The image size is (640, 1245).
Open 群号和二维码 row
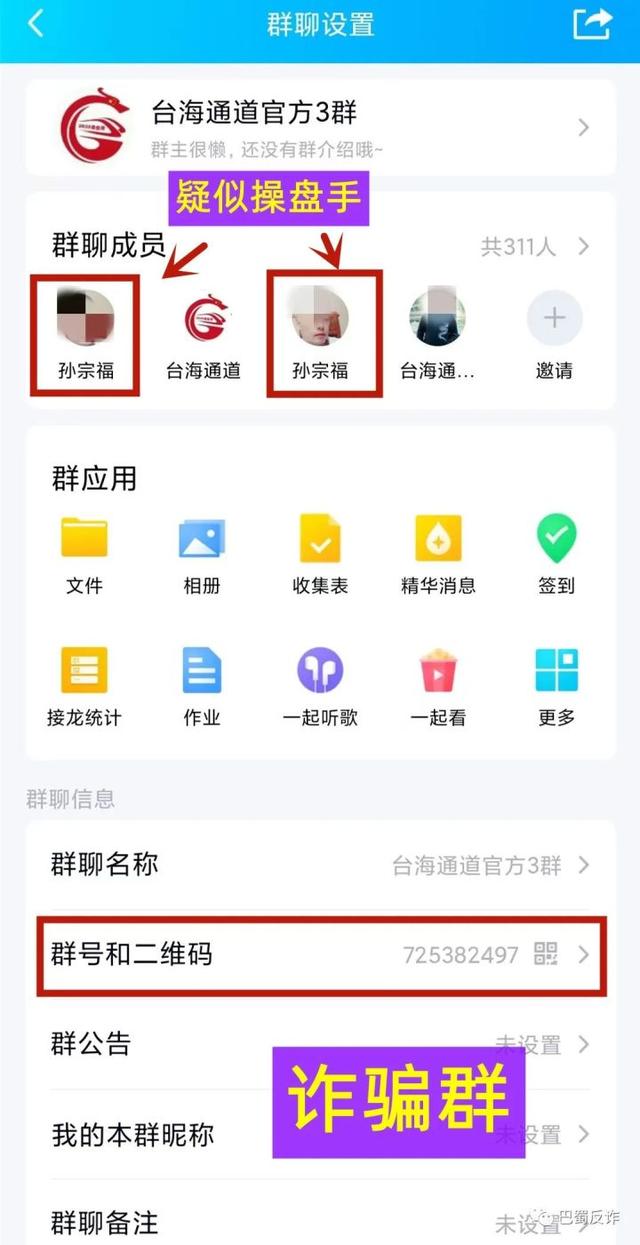click(320, 954)
